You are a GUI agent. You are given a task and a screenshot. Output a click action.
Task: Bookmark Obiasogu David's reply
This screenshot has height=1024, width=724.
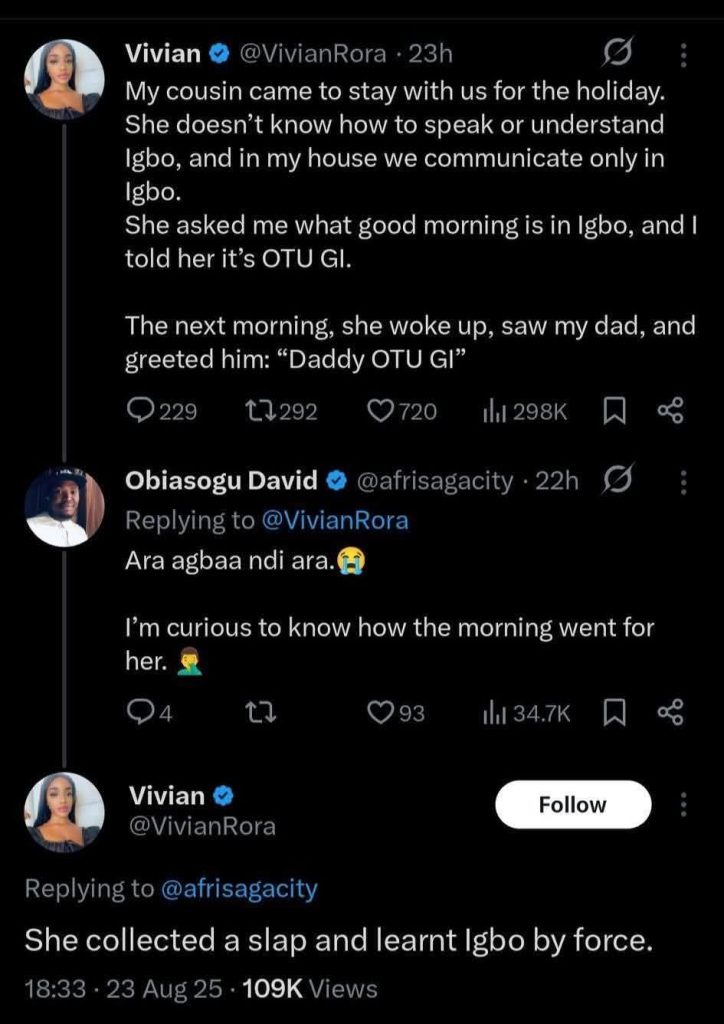click(x=614, y=712)
